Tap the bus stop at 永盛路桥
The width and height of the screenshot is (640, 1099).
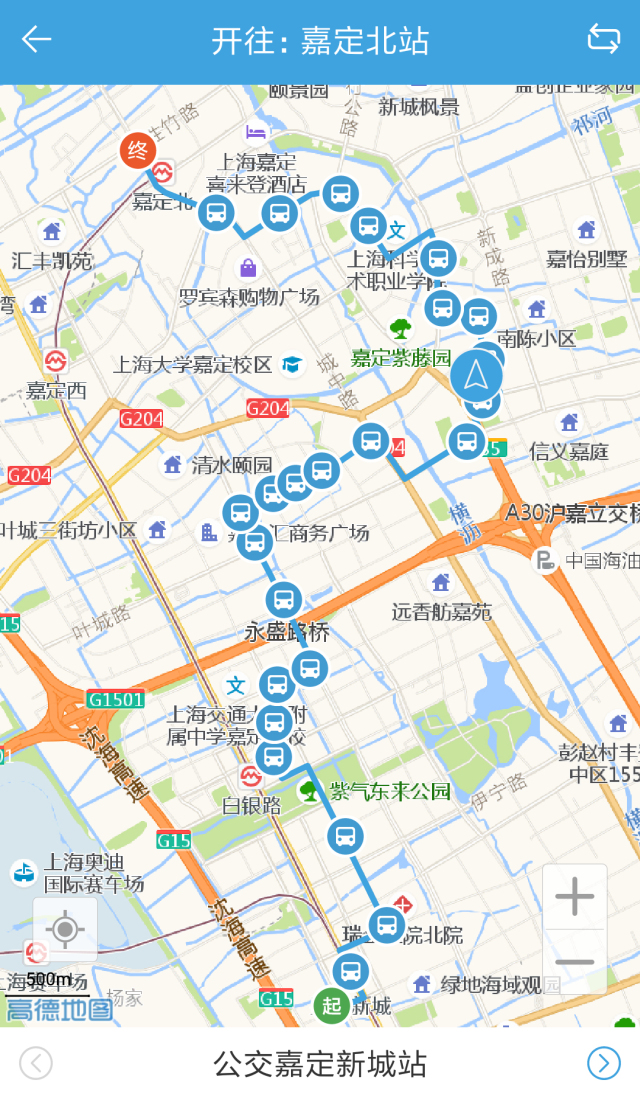click(284, 601)
